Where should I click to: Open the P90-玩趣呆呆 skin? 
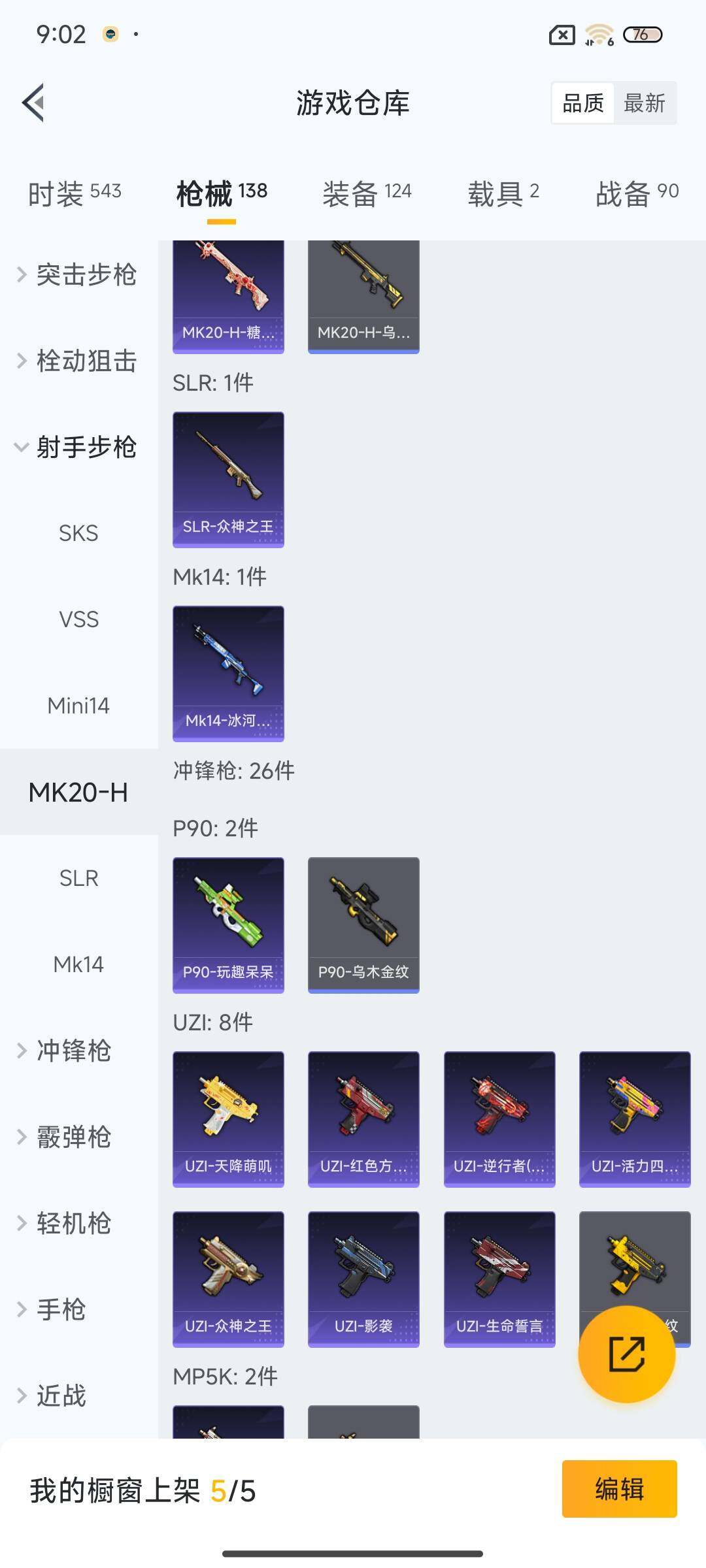(x=228, y=923)
